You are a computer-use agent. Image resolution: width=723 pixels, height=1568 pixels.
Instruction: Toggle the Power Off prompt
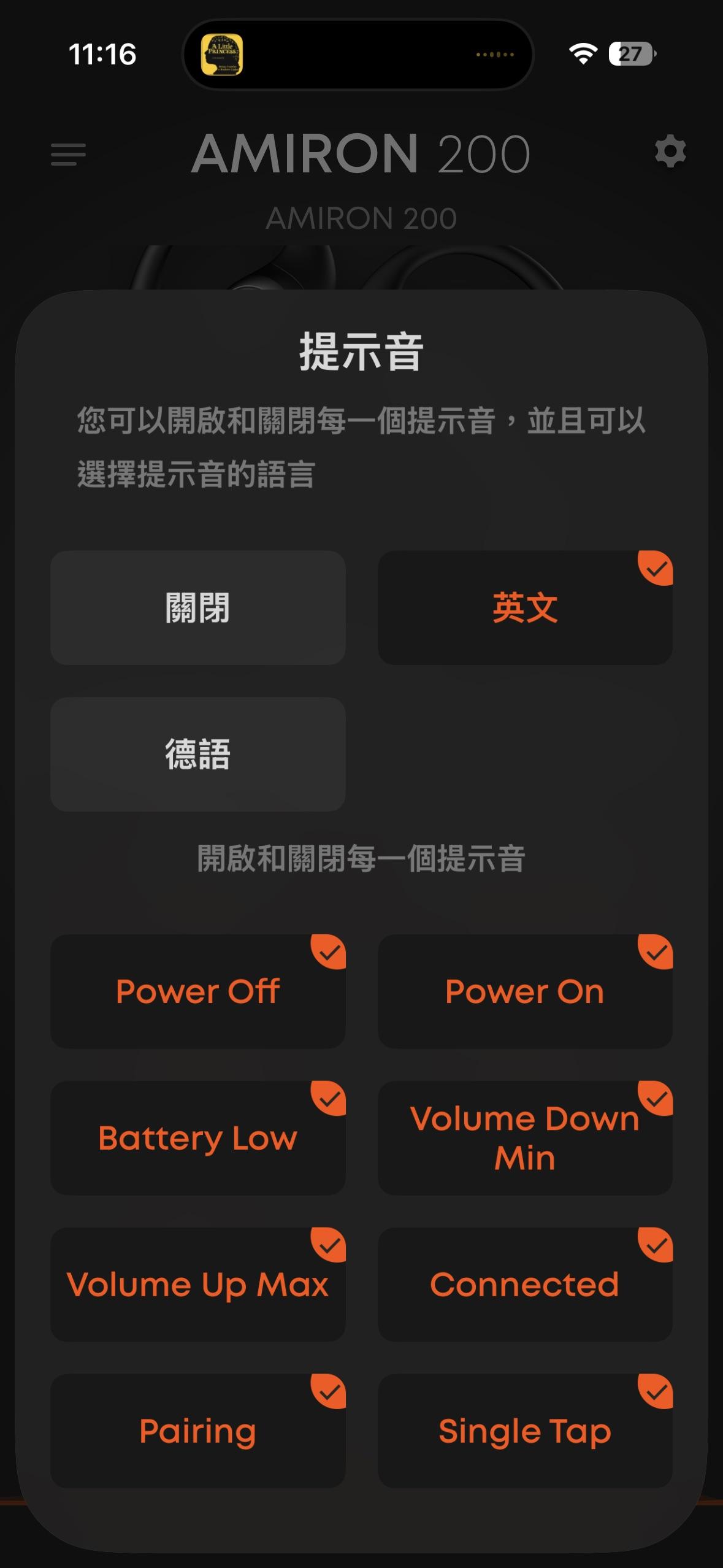pyautogui.click(x=197, y=991)
